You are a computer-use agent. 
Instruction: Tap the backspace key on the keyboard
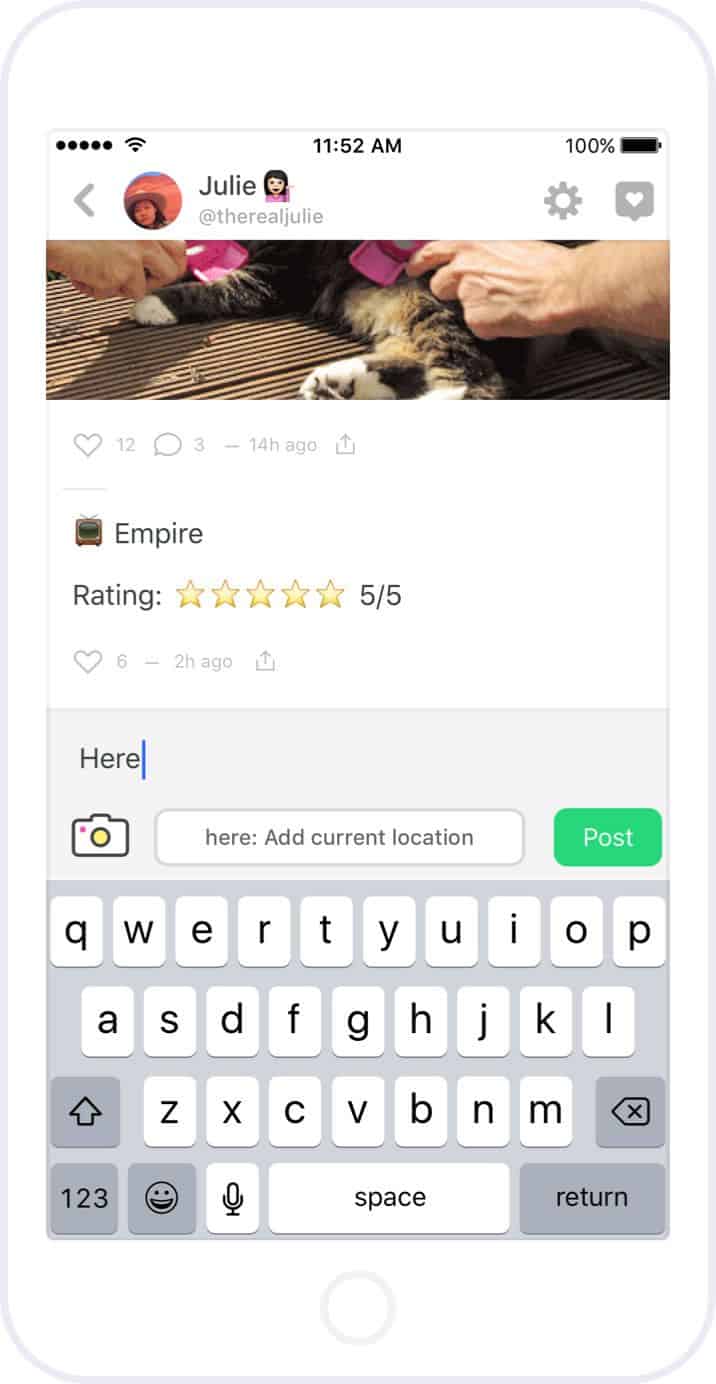coord(630,1111)
